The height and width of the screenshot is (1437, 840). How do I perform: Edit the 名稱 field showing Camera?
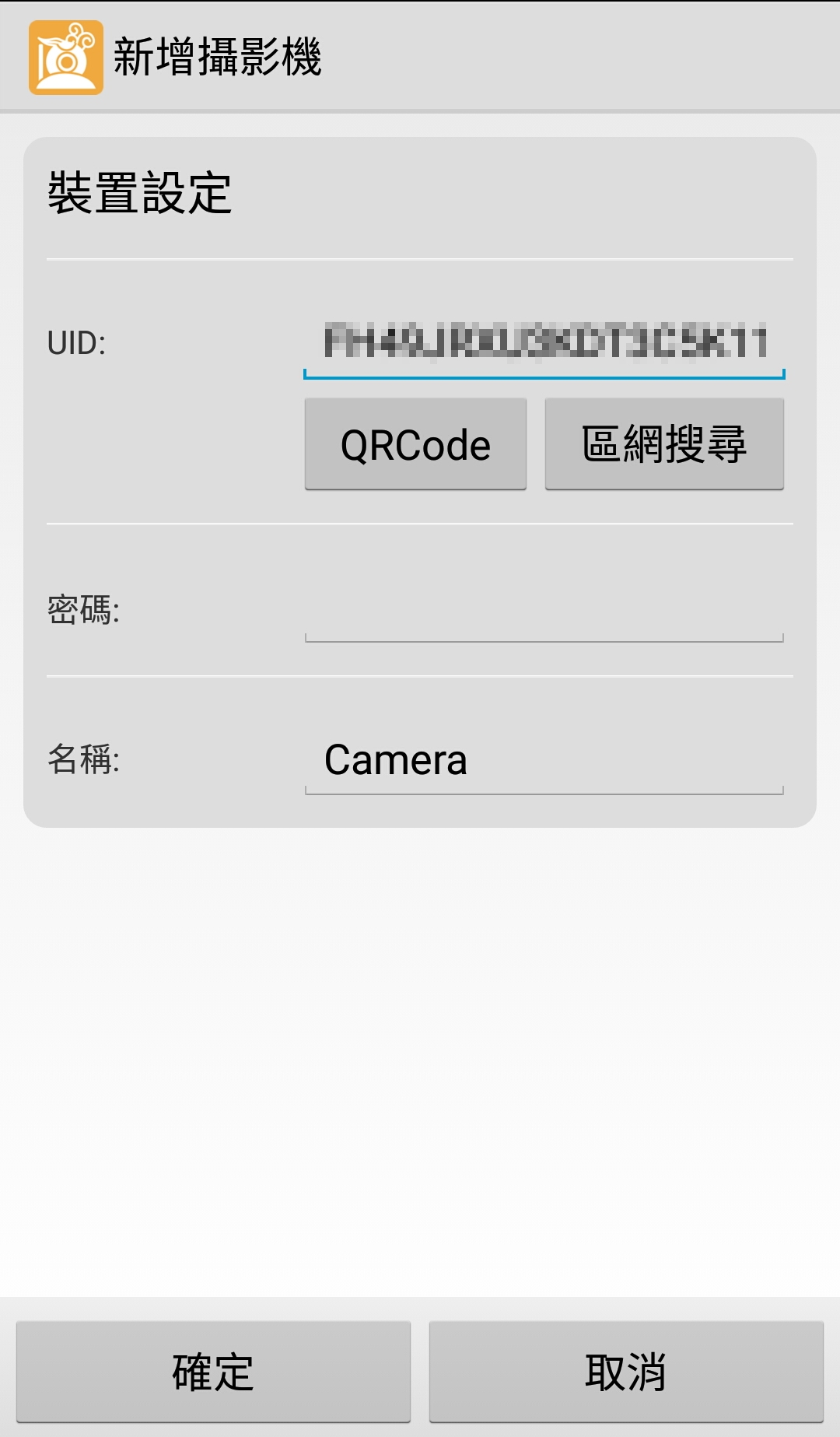point(544,759)
